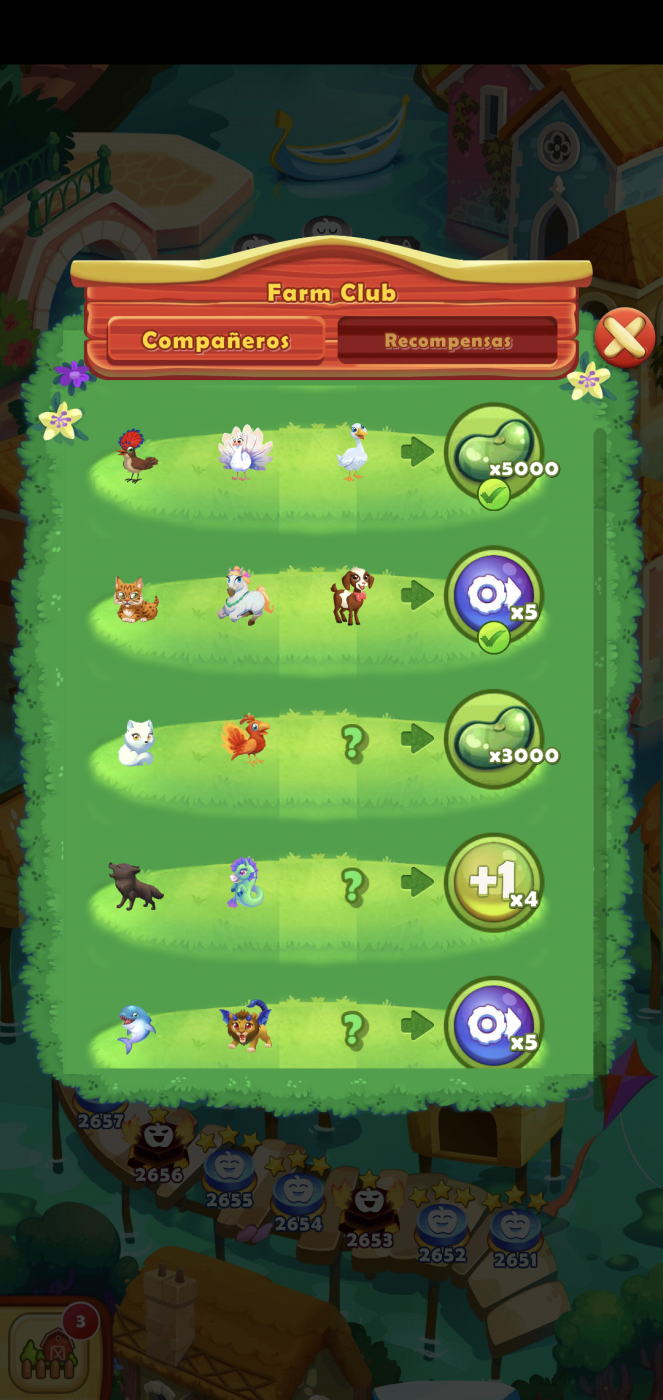The width and height of the screenshot is (663, 1400).
Task: Switch to the Compañeros tab
Action: (x=215, y=340)
